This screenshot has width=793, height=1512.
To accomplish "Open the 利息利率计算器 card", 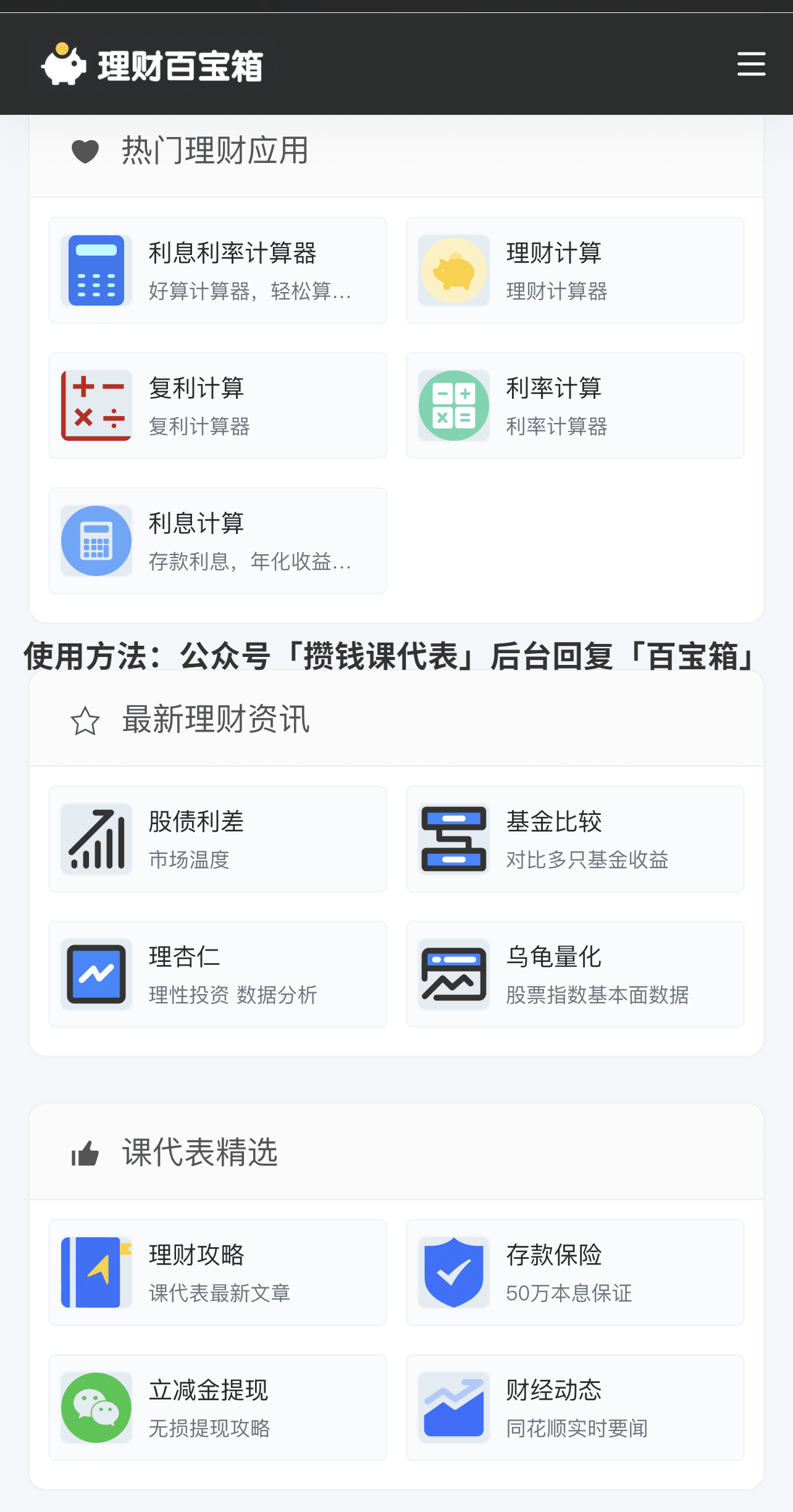I will pyautogui.click(x=218, y=270).
